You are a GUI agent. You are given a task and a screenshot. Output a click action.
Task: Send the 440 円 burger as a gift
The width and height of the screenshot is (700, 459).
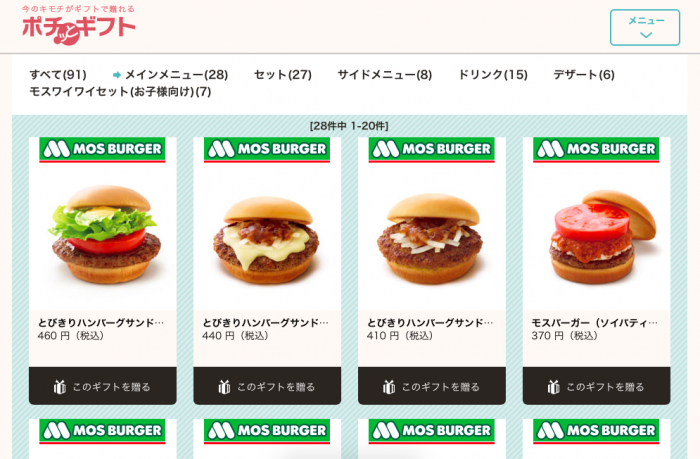(267, 386)
